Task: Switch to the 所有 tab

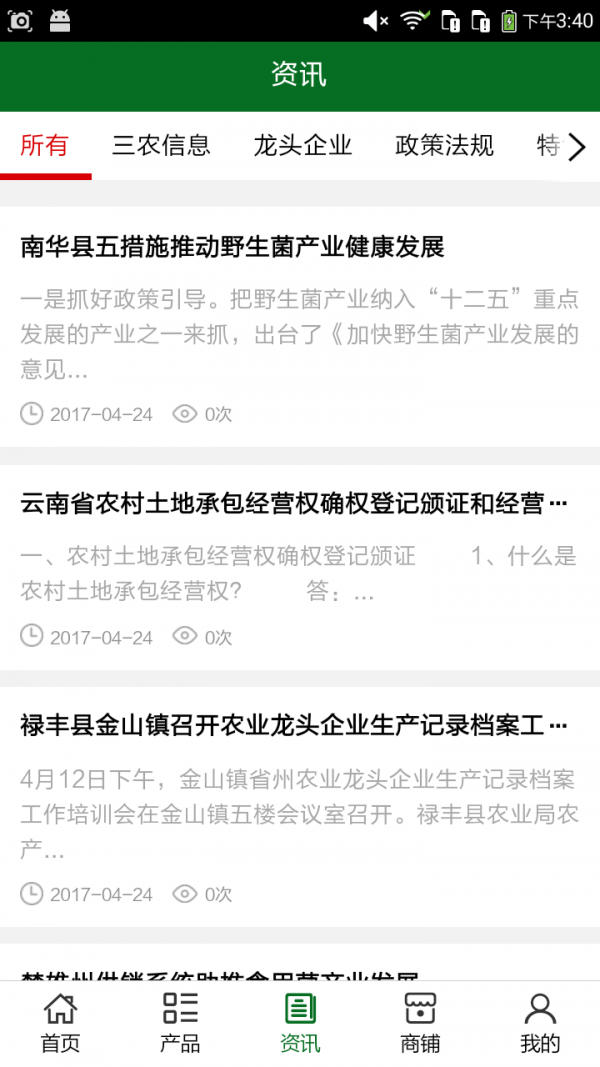Action: [x=45, y=146]
